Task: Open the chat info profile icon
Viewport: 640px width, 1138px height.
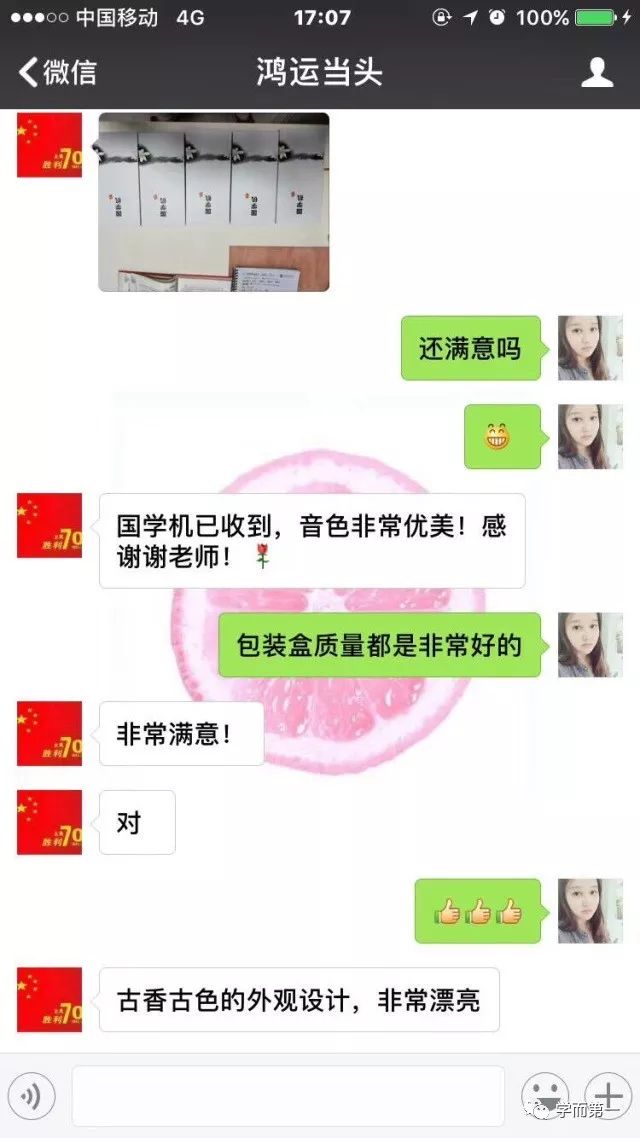Action: tap(597, 72)
